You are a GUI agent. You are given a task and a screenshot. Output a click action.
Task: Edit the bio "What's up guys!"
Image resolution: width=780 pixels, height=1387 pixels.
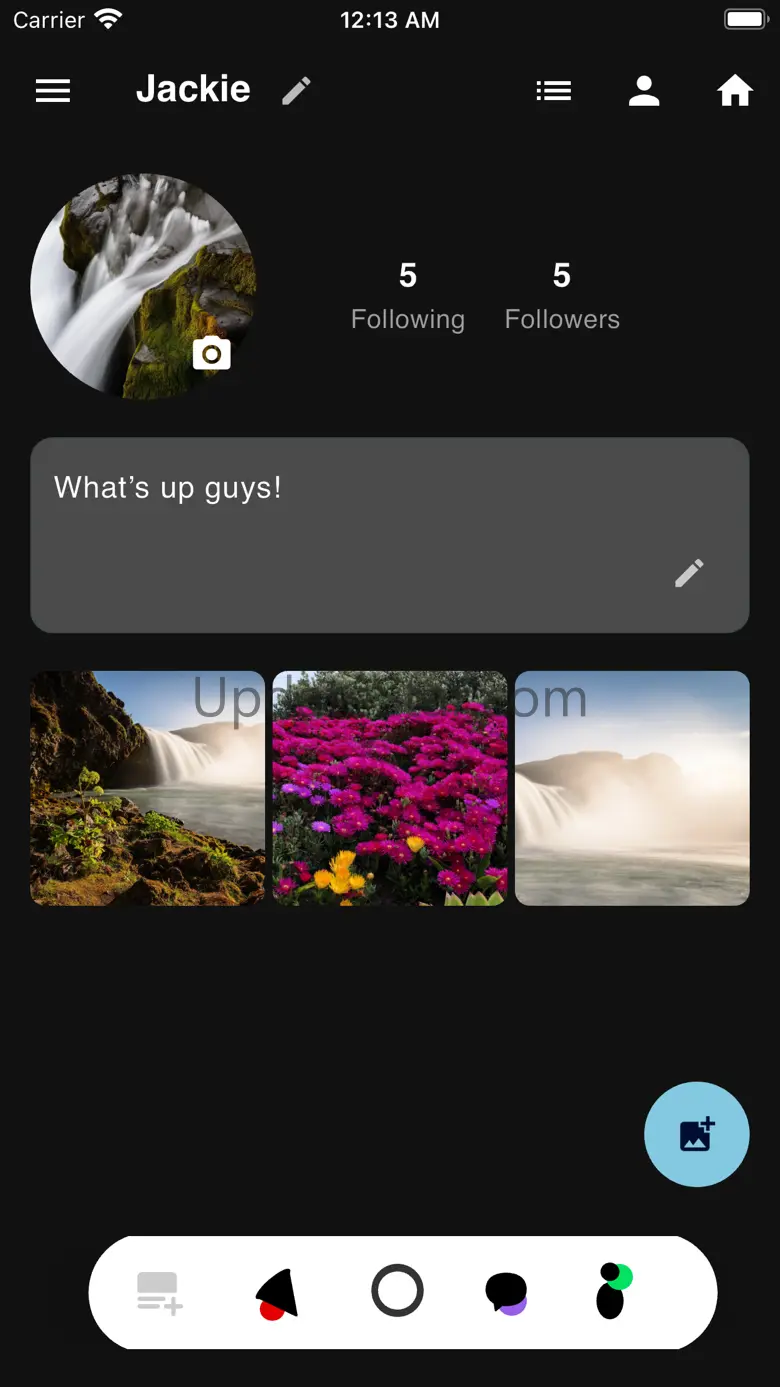tap(689, 573)
